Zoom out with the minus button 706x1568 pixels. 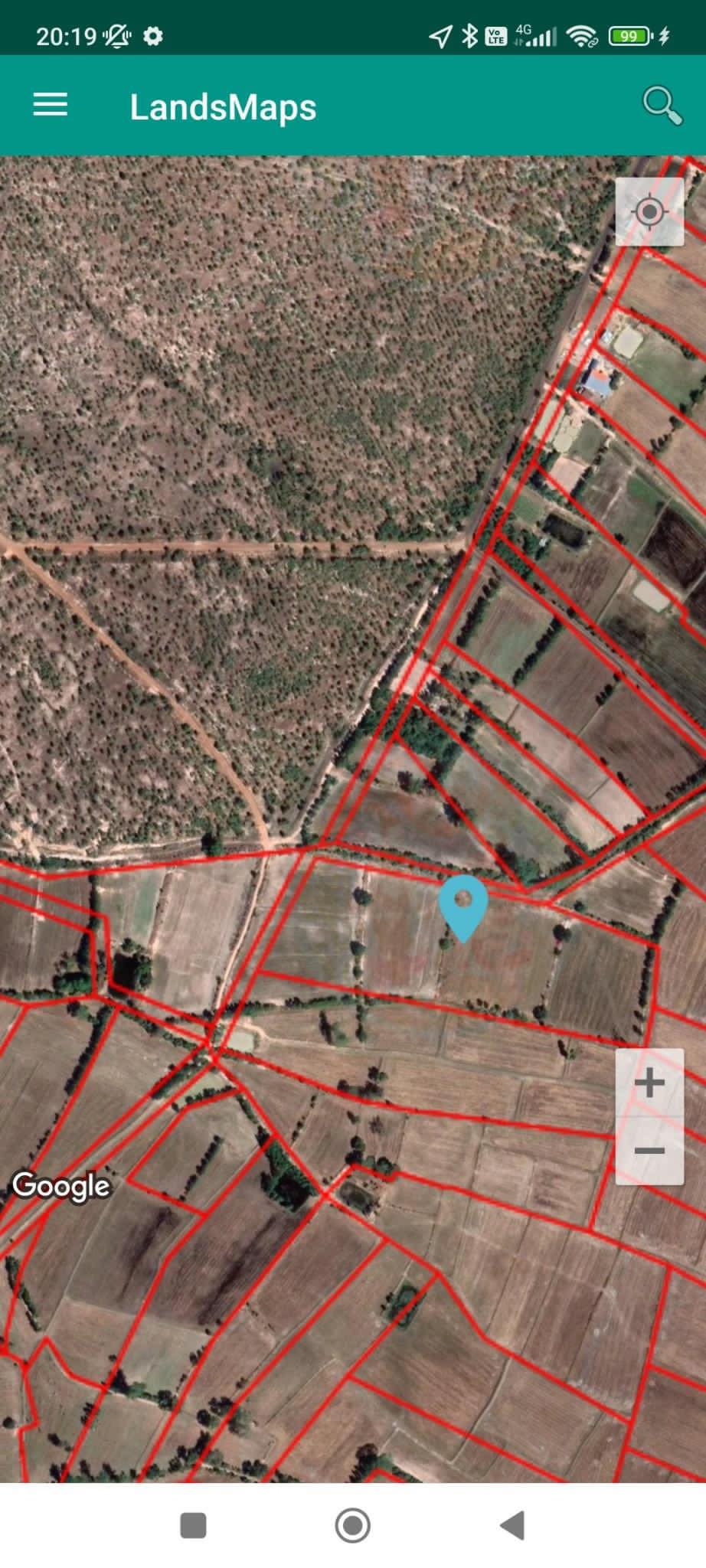click(x=649, y=1151)
